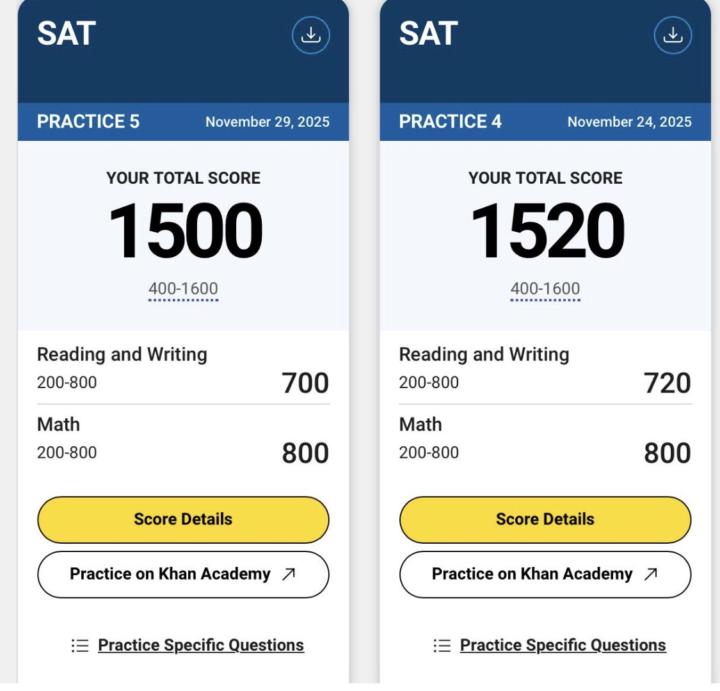Download the Practice 4 score report

pyautogui.click(x=672, y=35)
